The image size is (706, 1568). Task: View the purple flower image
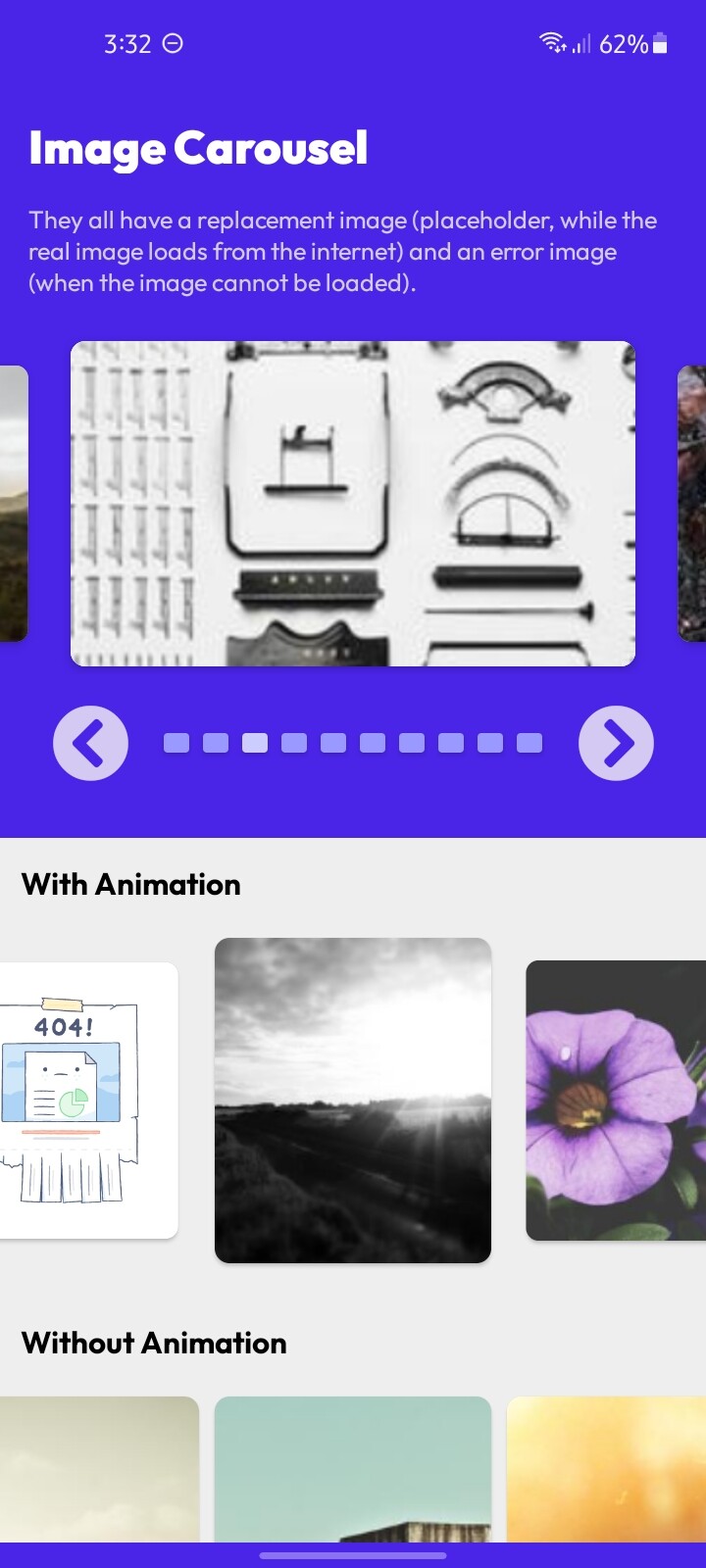tap(616, 1100)
